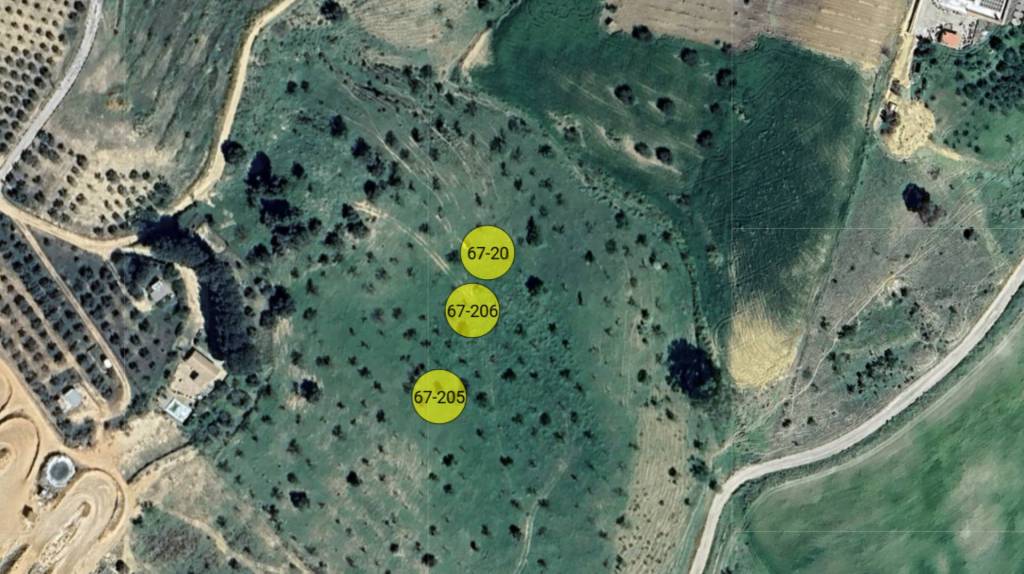Select the map marker labeled 67-20
This screenshot has height=574, width=1024.
click(487, 253)
